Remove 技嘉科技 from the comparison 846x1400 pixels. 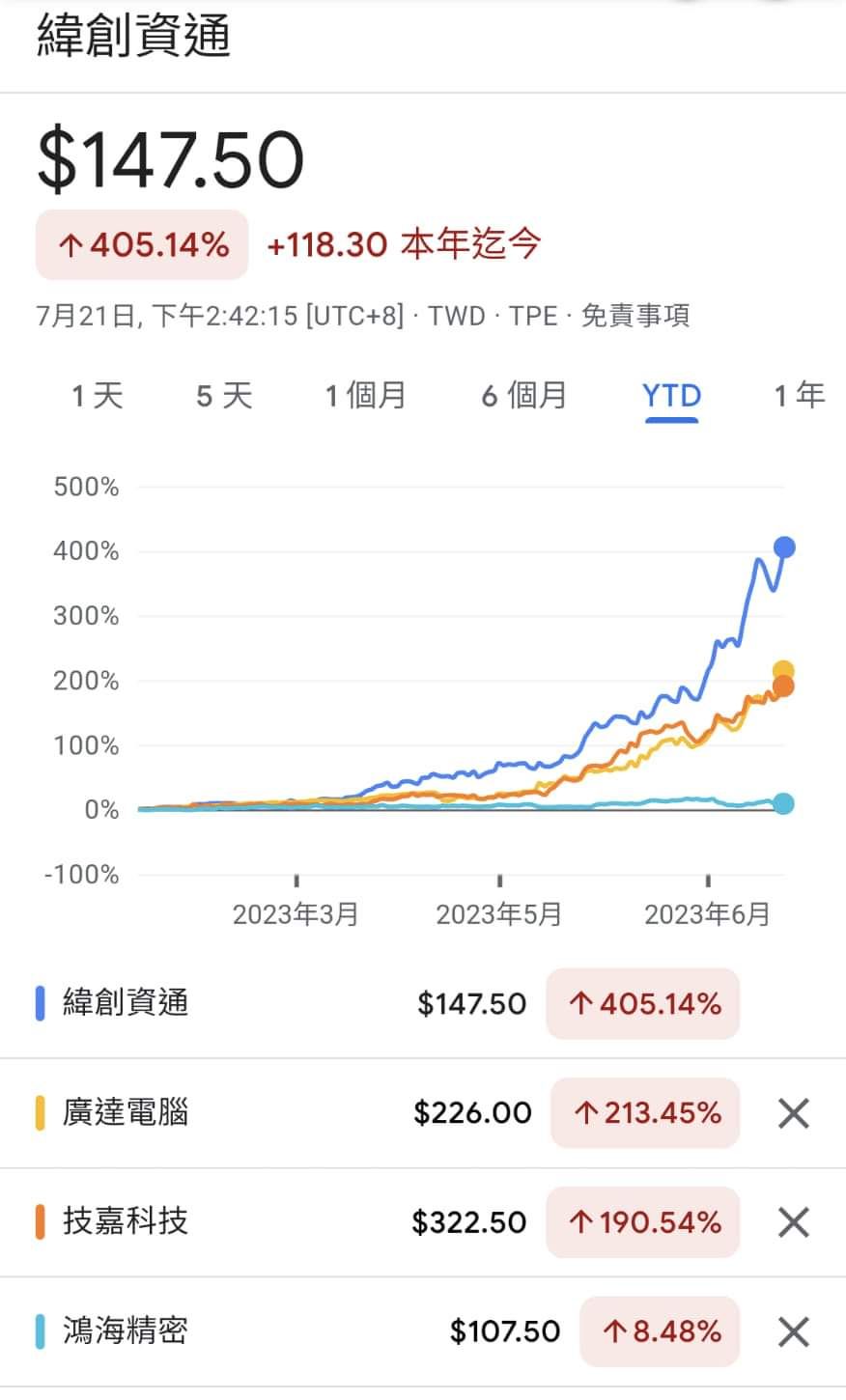coord(793,1223)
